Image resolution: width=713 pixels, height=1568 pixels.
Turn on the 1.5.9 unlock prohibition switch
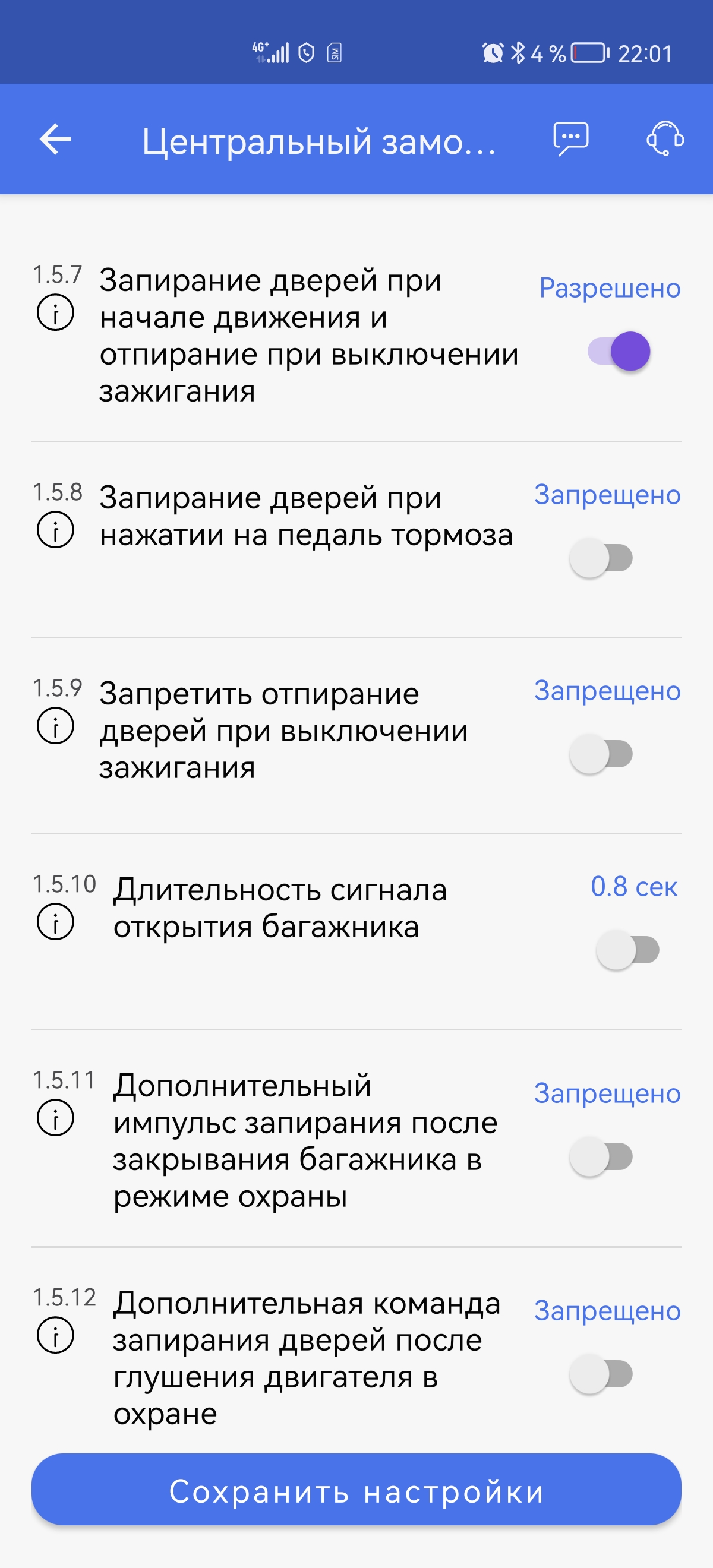pos(601,754)
